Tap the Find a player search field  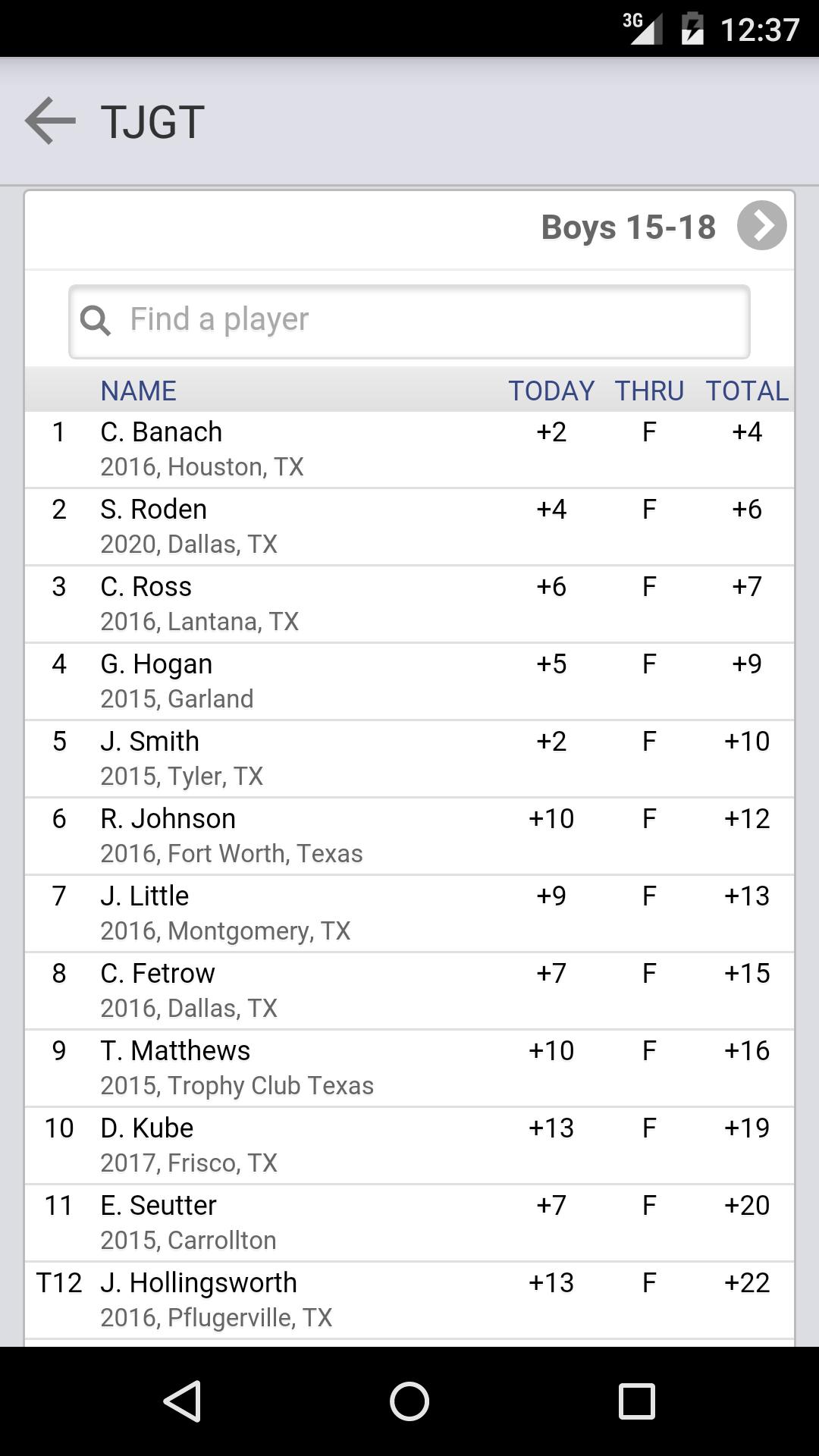409,320
